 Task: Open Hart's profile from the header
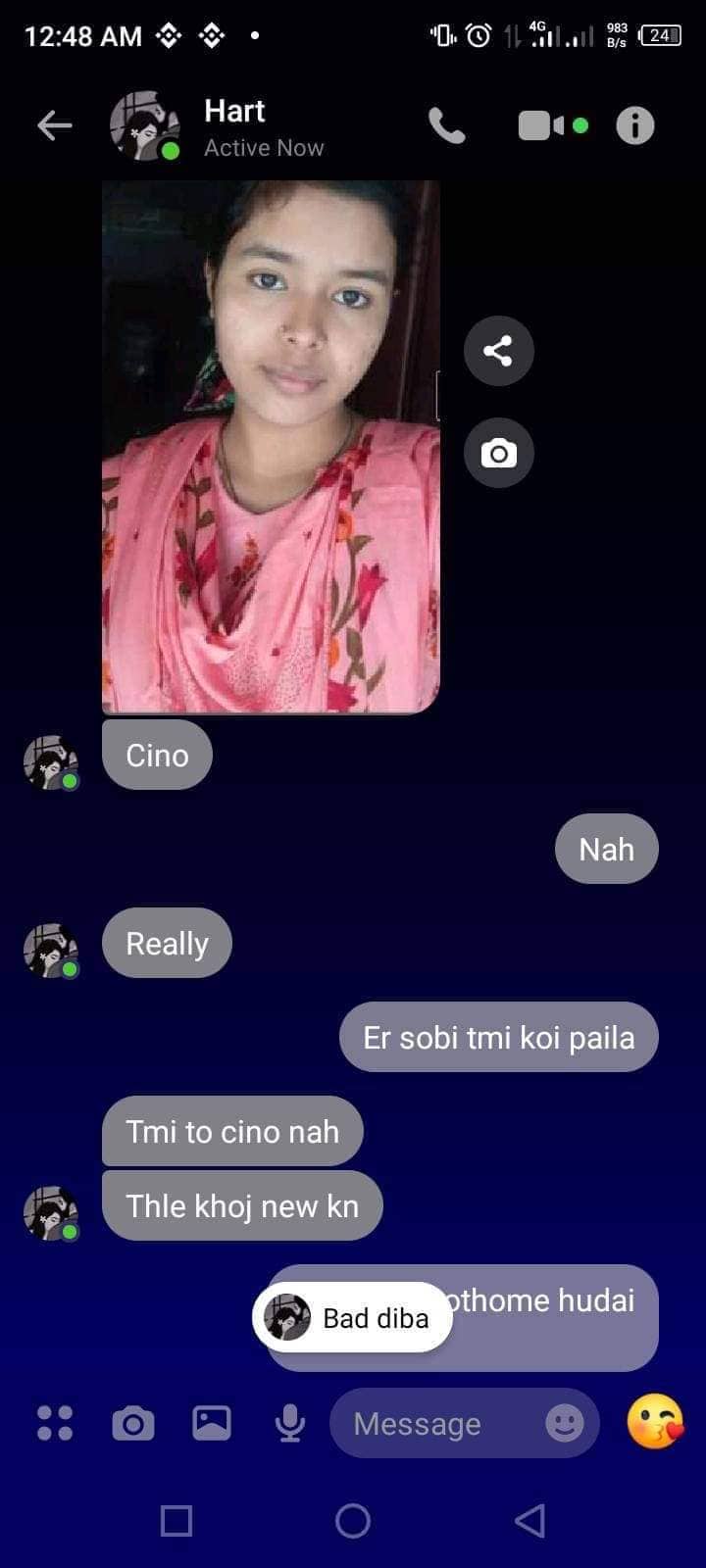(x=235, y=125)
